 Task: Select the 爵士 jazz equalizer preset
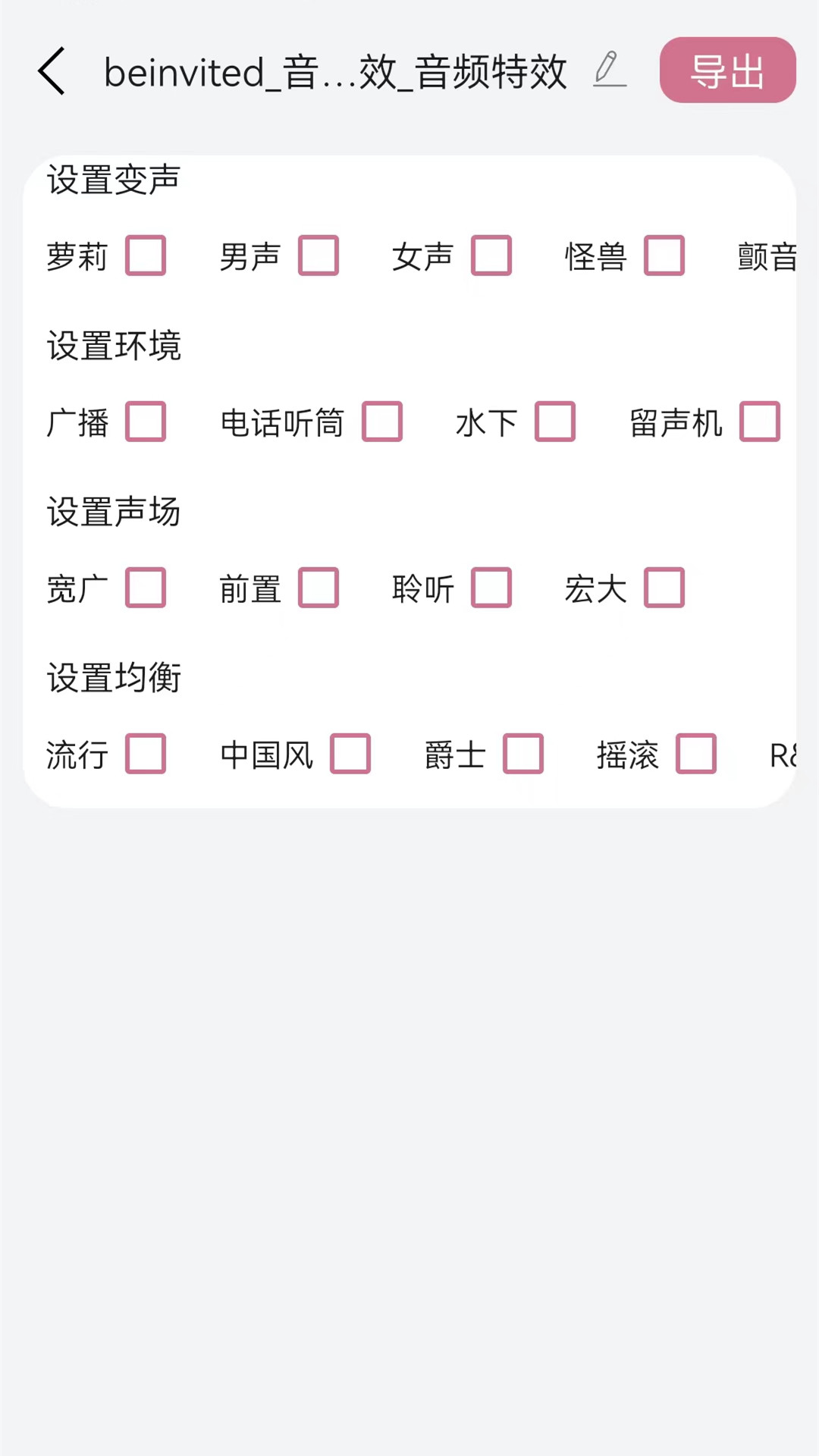[x=523, y=755]
